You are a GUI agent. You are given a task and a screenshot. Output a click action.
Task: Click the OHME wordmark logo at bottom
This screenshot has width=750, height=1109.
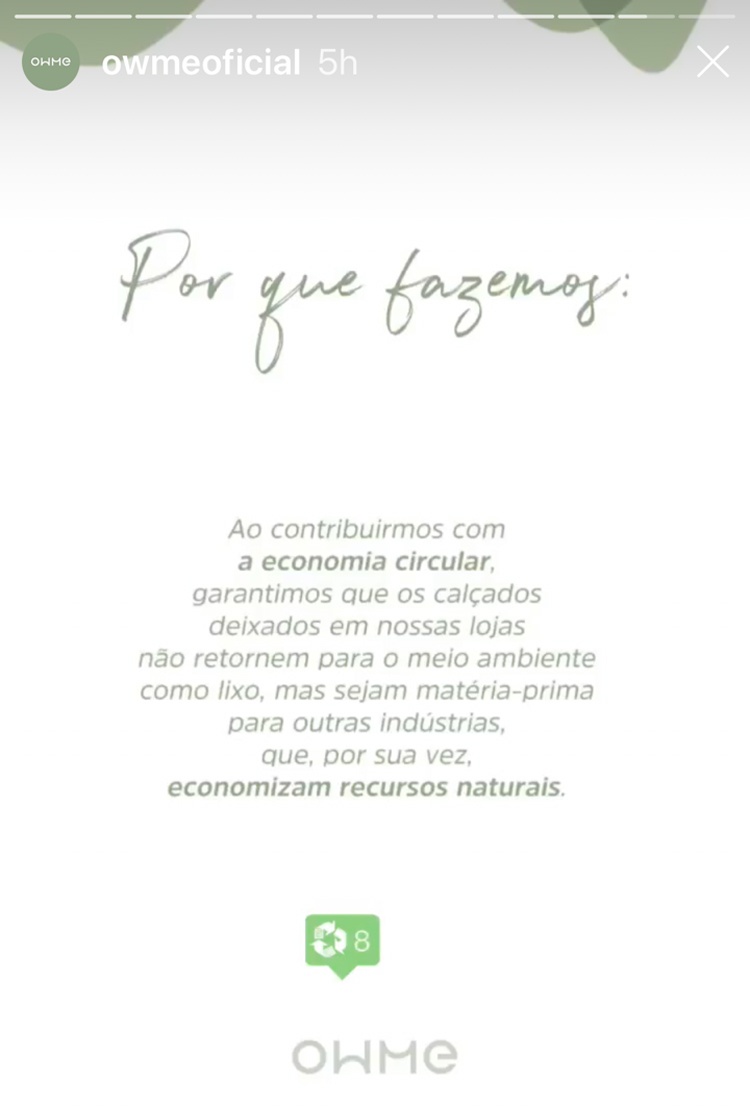point(374,1054)
